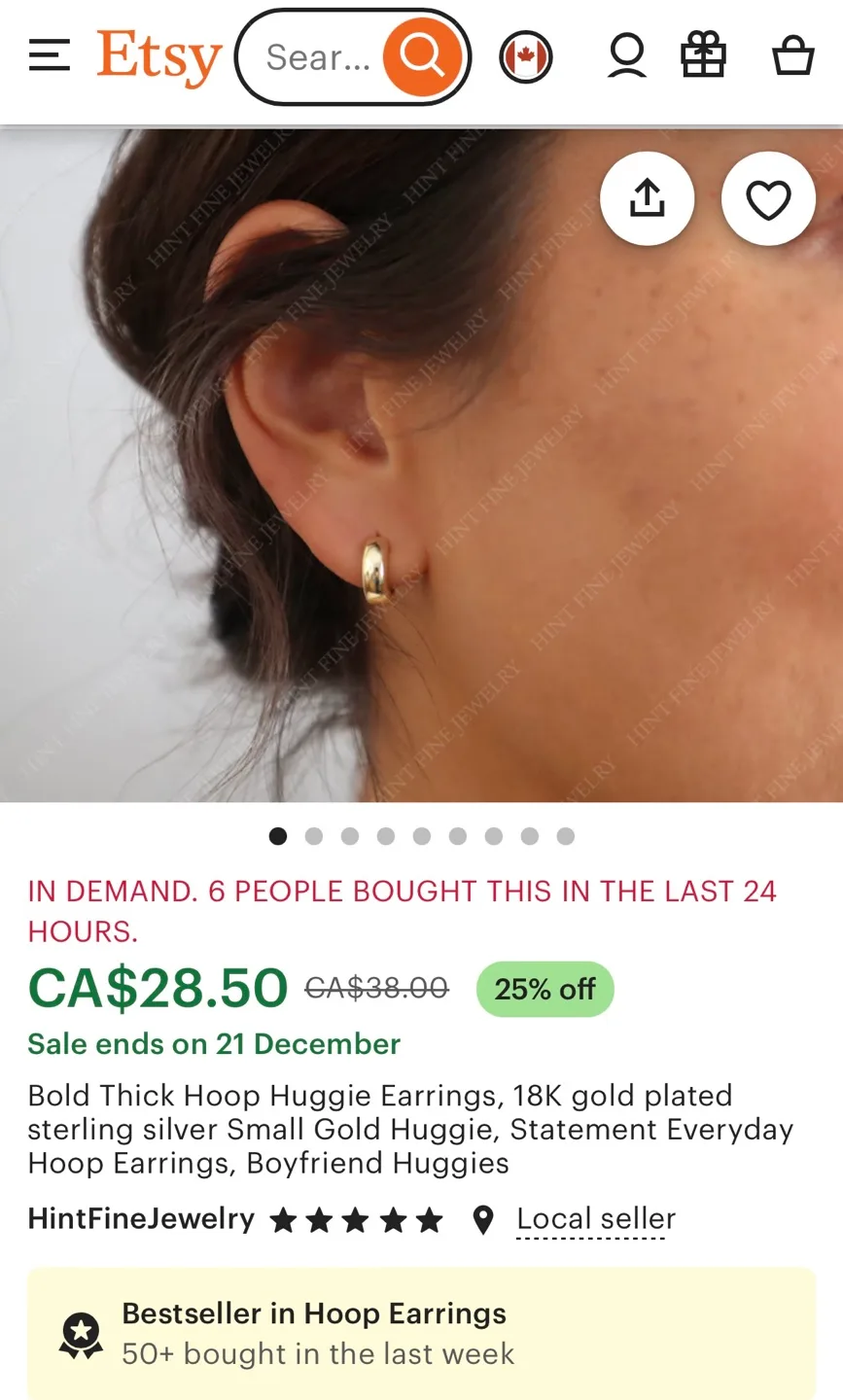Click the 25% off badge
This screenshot has width=843, height=1400.
[x=545, y=989]
